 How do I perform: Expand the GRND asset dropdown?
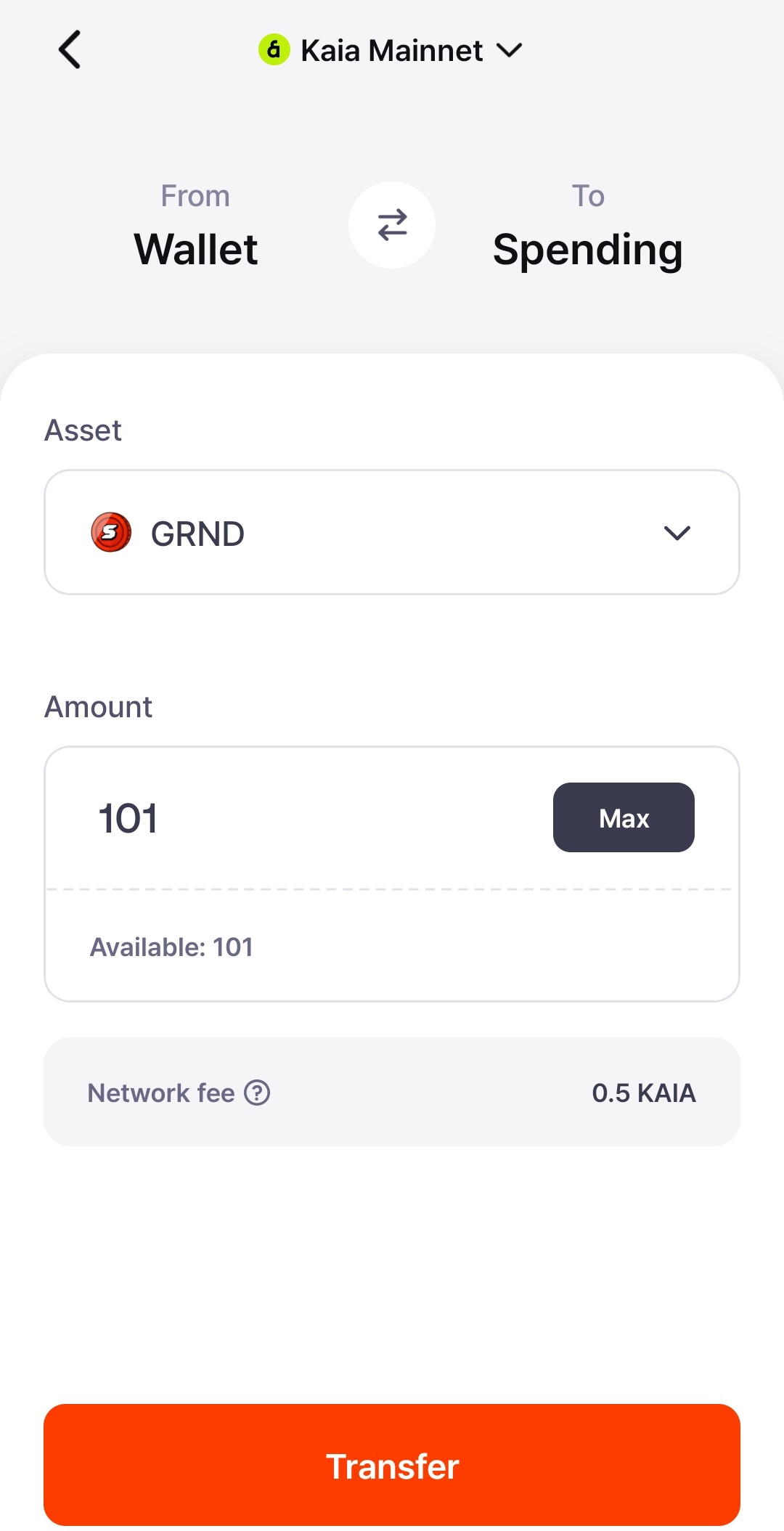[x=392, y=532]
